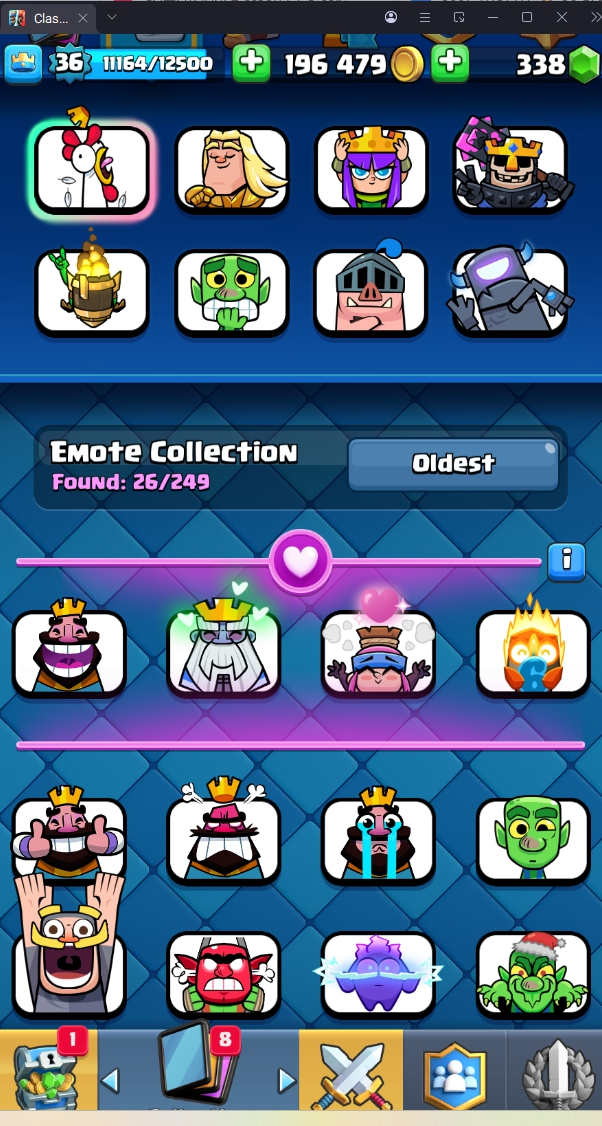
Task: Select the Golden Knight emote slot
Action: tap(232, 170)
